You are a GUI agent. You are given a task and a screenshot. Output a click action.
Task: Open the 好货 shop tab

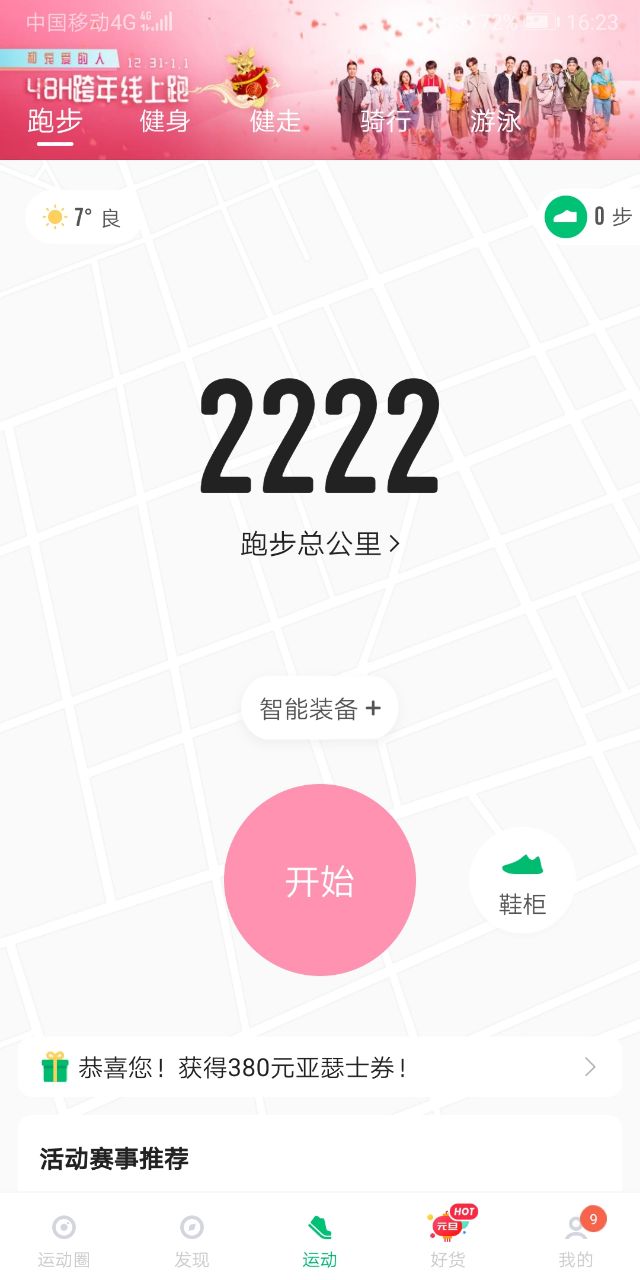point(448,1240)
